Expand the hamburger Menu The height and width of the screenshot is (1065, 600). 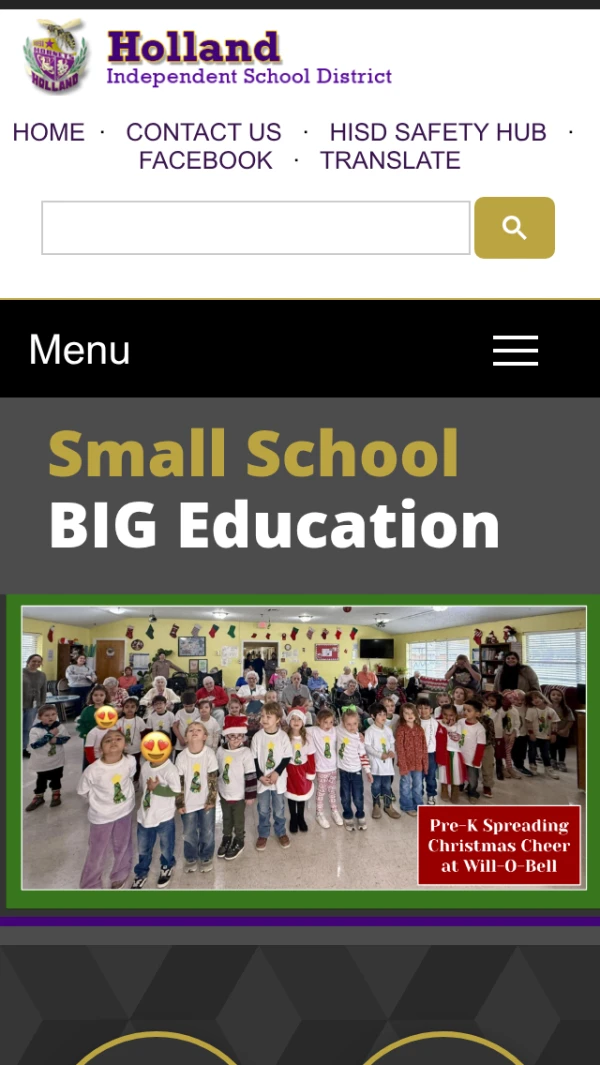[x=515, y=350]
